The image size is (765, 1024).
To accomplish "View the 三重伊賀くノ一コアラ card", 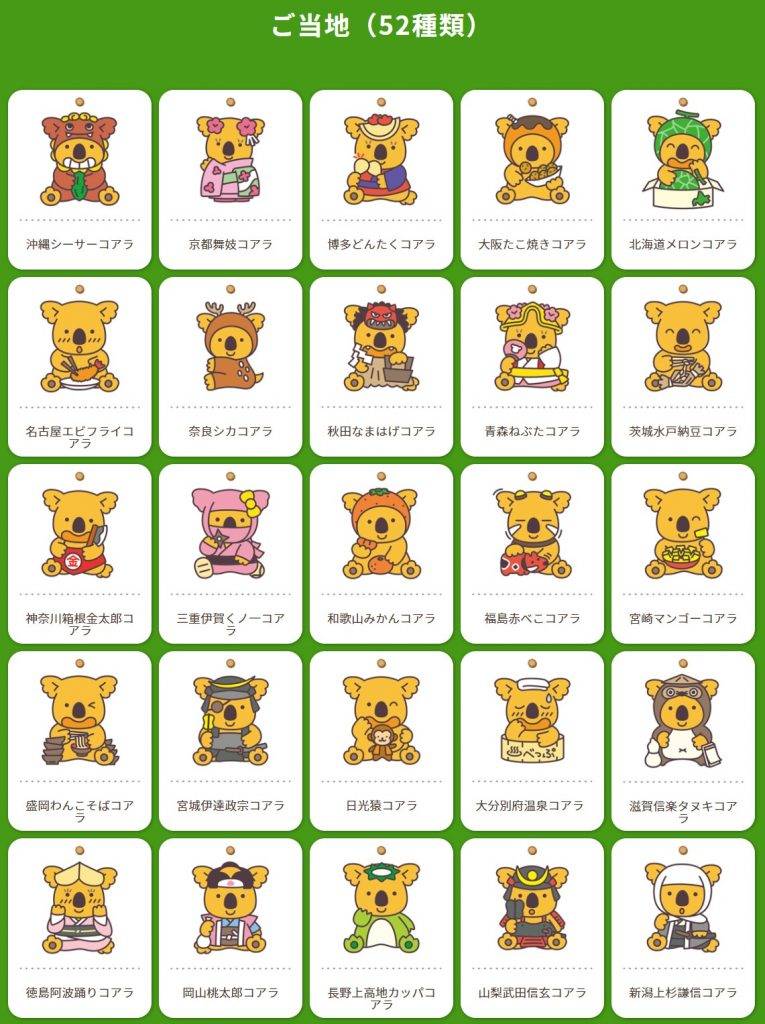I will 230,554.
